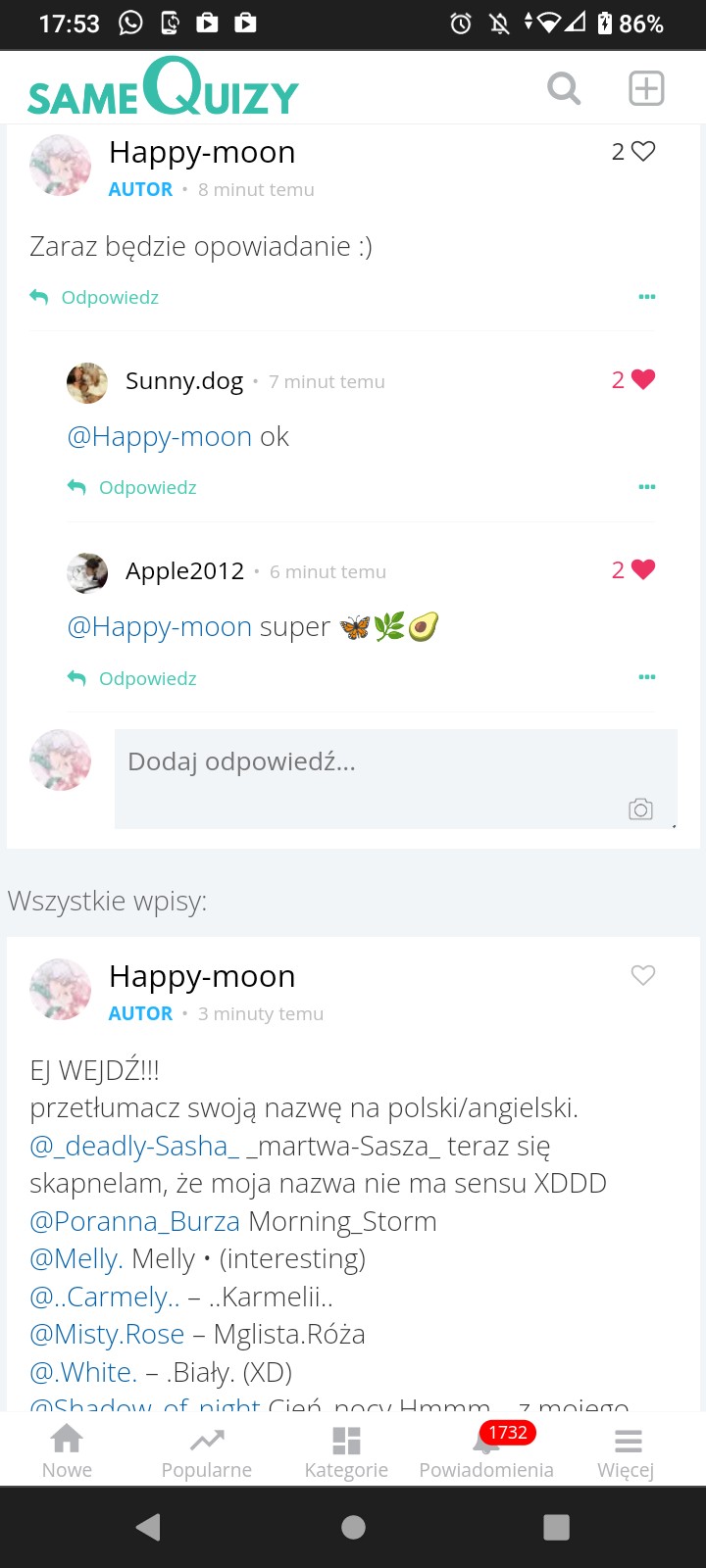Unlike Apple2012's reply
Screen dimensions: 706x1568
643,570
